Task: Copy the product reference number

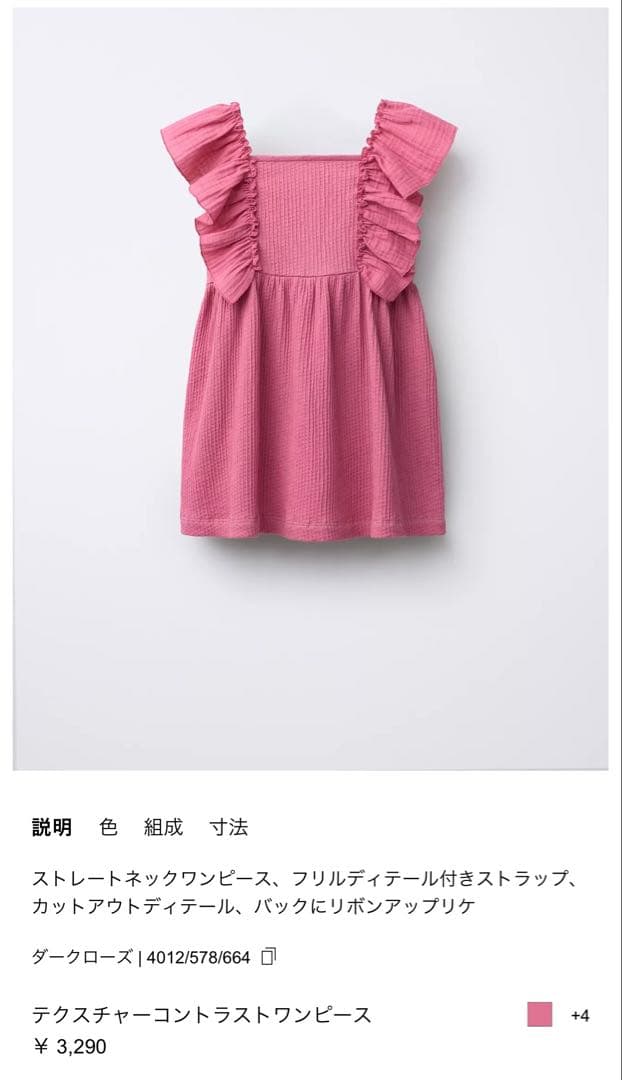Action: tap(269, 956)
